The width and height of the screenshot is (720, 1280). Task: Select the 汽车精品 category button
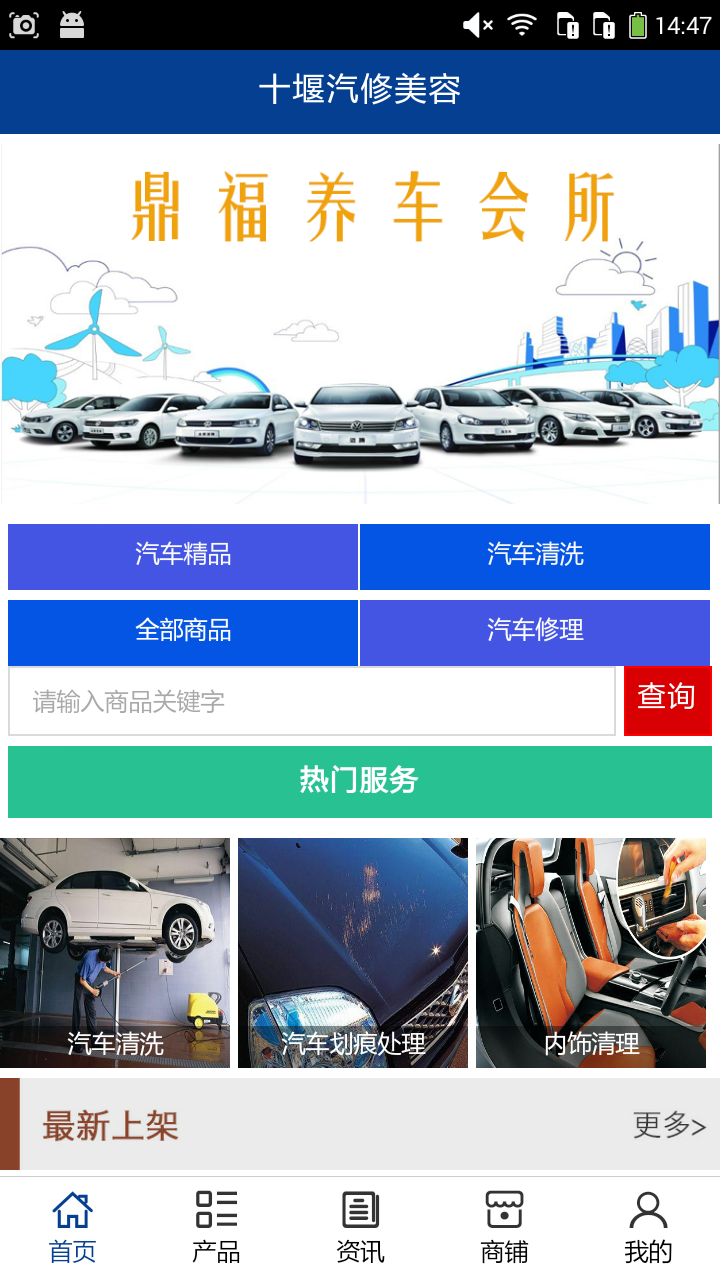[183, 557]
